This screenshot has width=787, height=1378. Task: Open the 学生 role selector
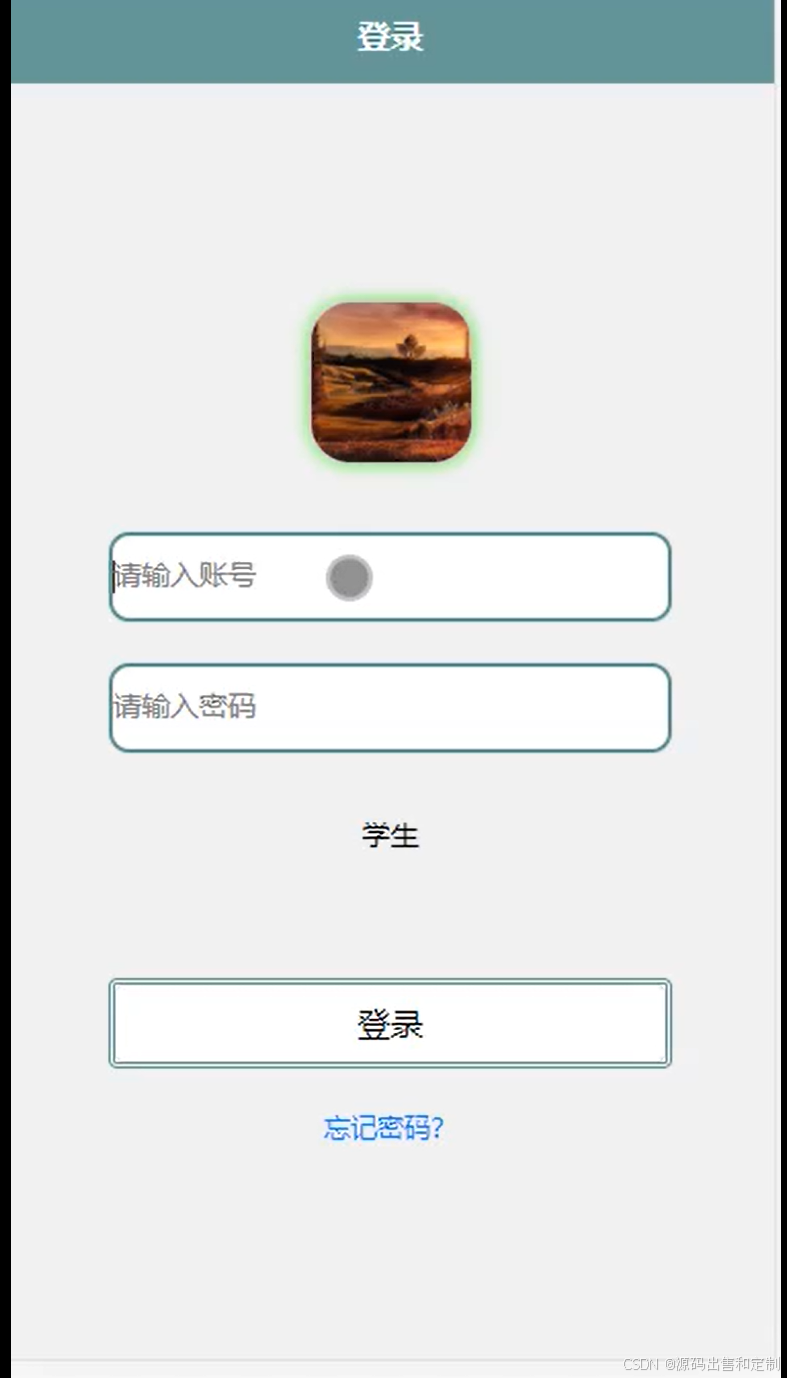pos(390,835)
